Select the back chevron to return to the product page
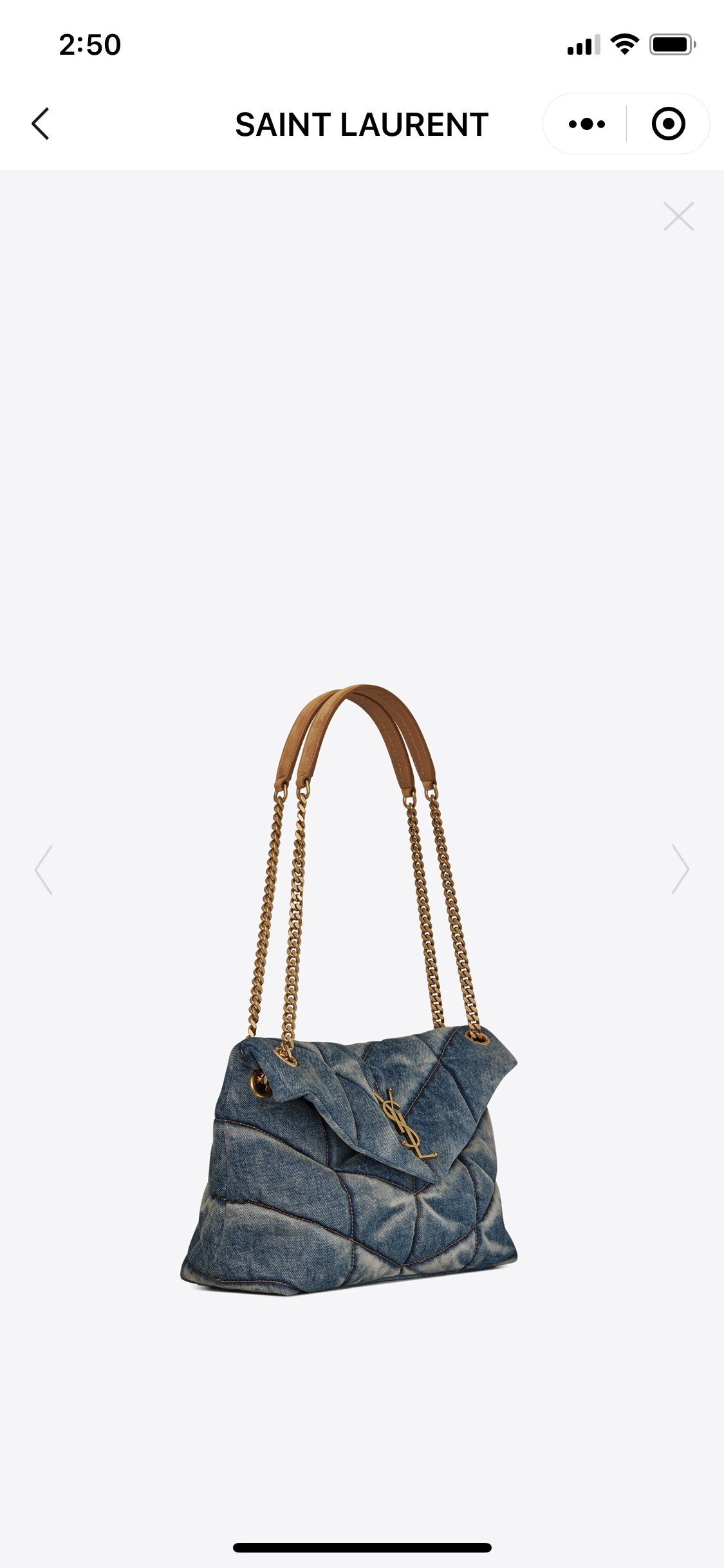724x1568 pixels. click(41, 123)
